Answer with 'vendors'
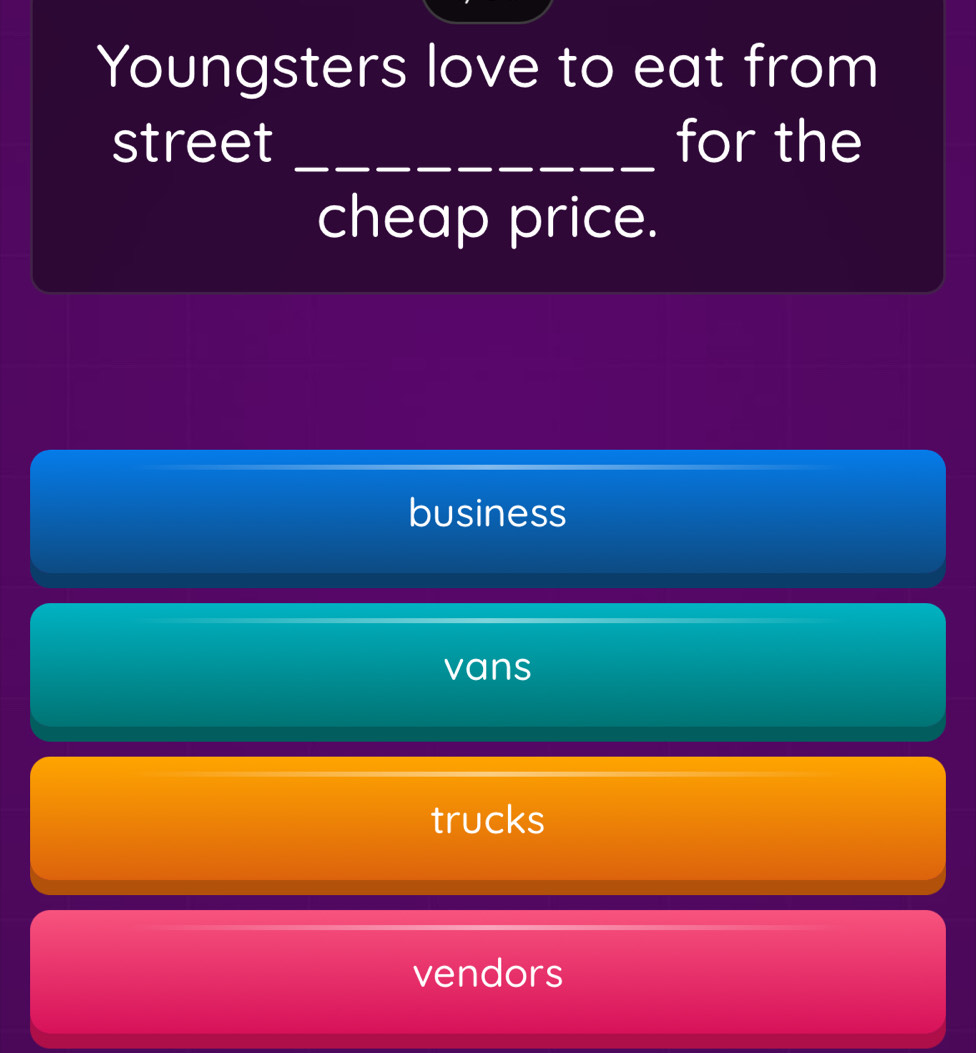Screen dimensions: 976x1053 click(x=487, y=974)
